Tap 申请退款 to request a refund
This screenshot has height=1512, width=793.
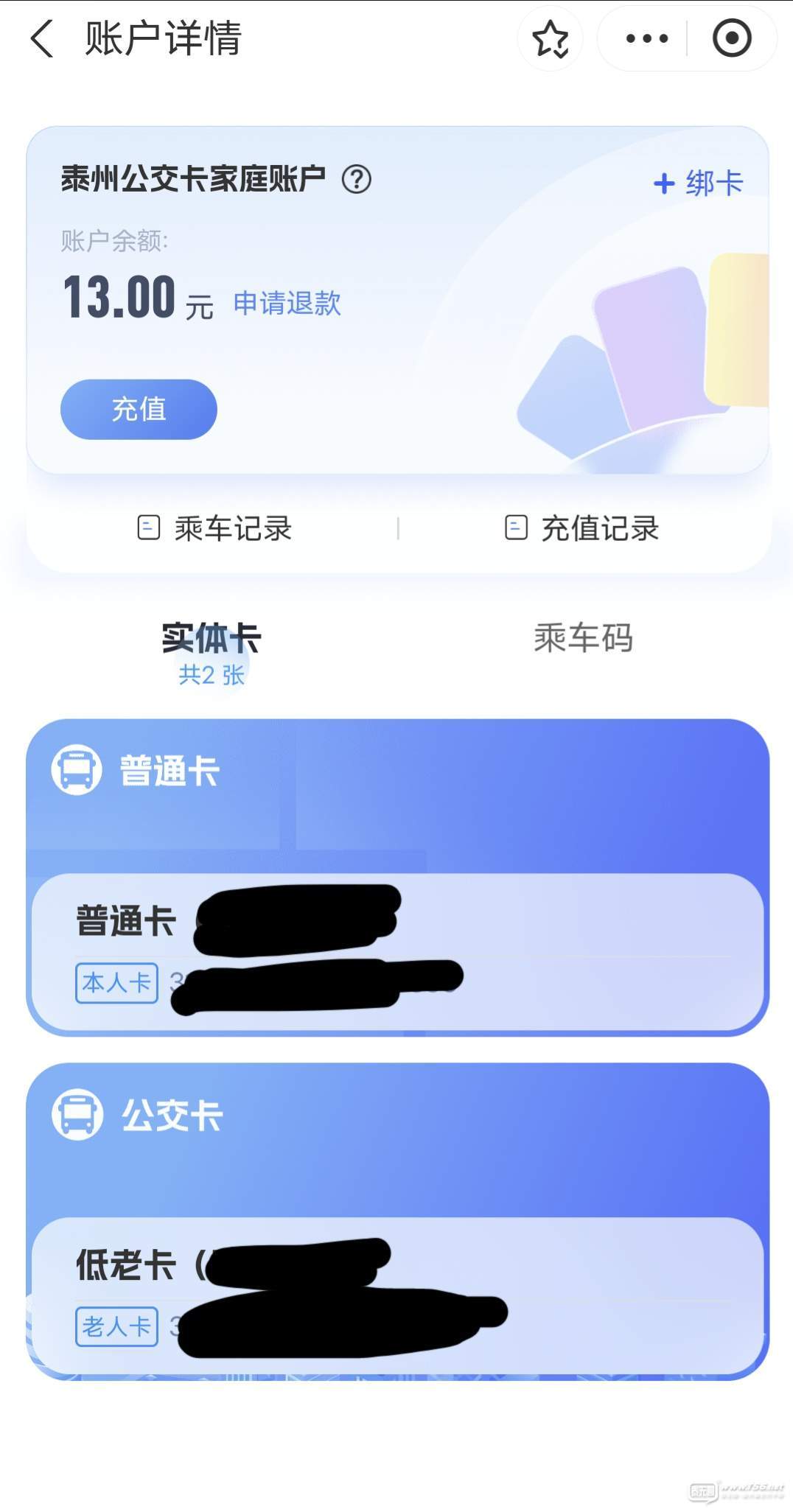[287, 303]
